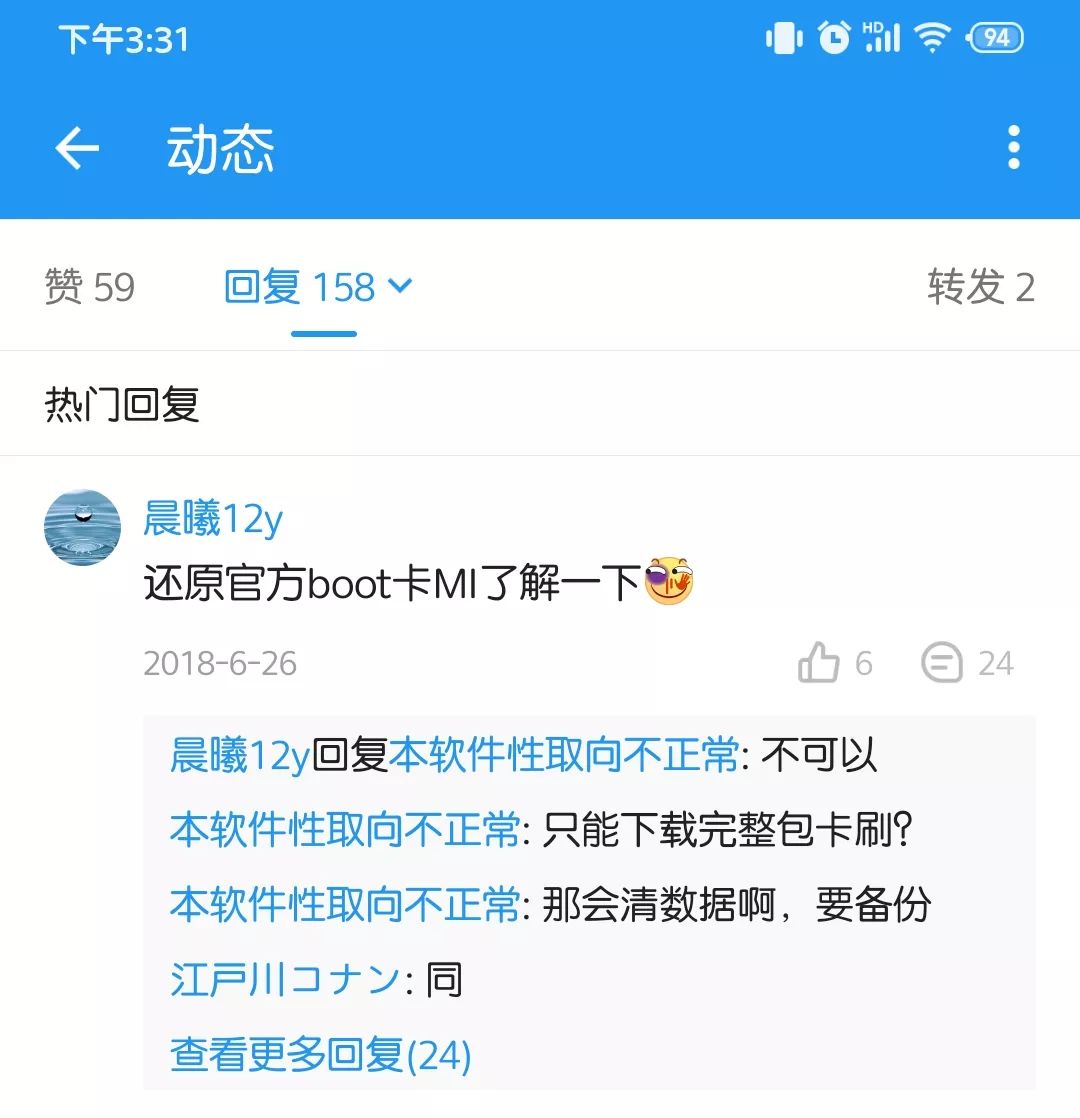Like 晨曦12y's comment
The height and width of the screenshot is (1118, 1080).
click(x=819, y=663)
